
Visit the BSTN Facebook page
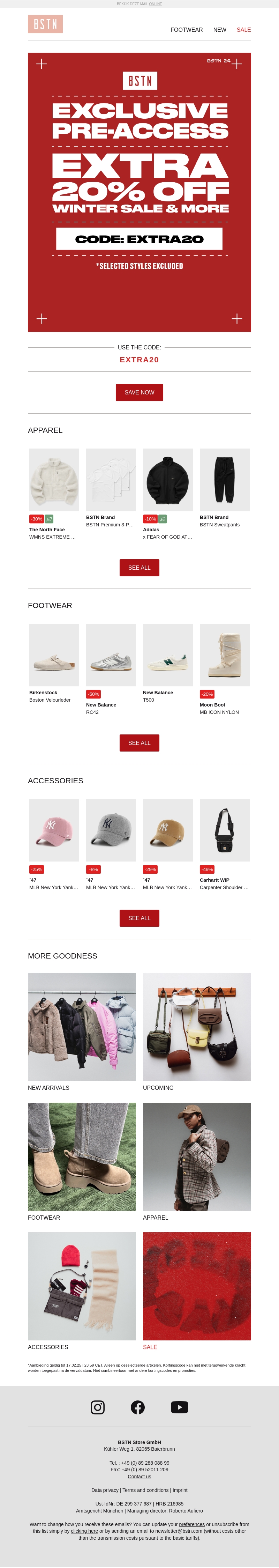click(138, 1407)
